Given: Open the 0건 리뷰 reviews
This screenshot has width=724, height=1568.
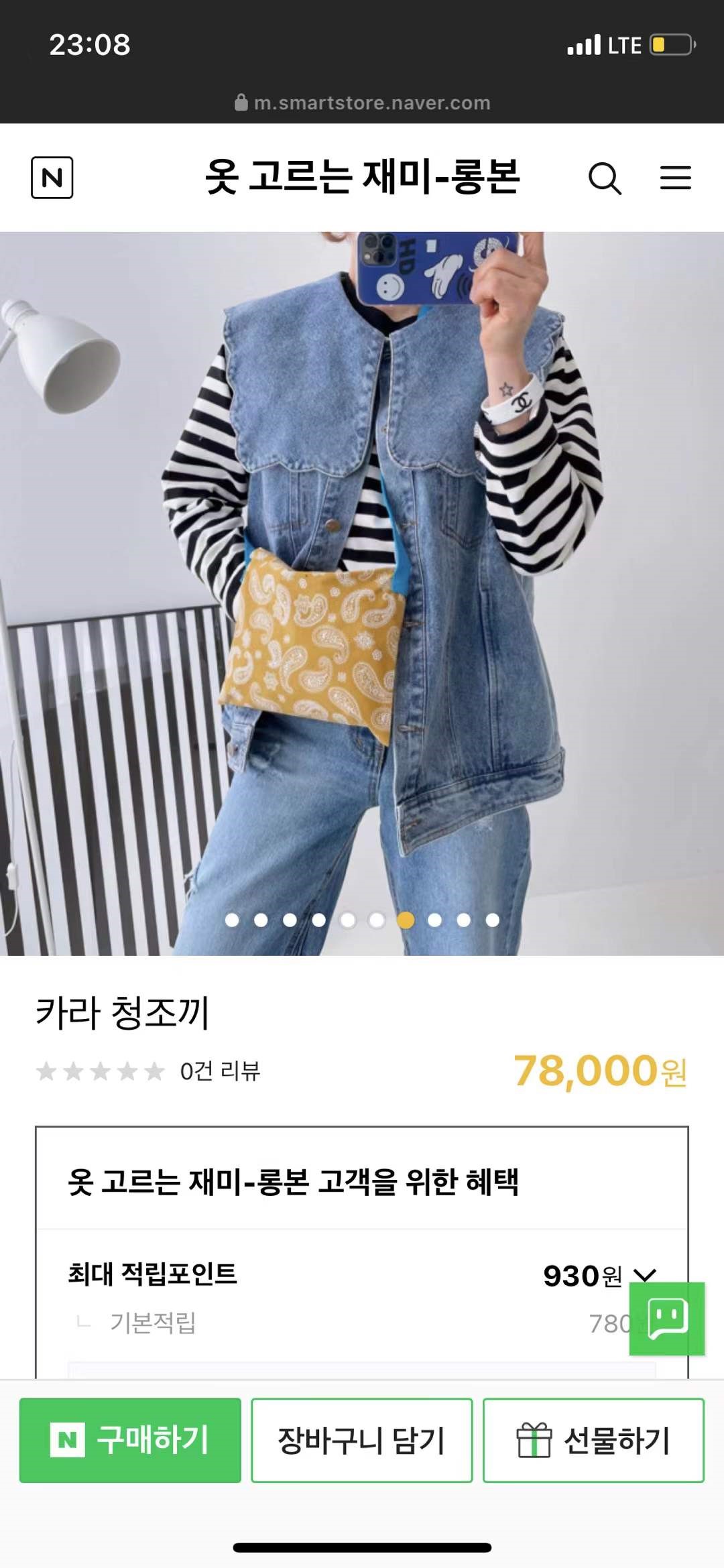Looking at the screenshot, I should click(x=219, y=1071).
